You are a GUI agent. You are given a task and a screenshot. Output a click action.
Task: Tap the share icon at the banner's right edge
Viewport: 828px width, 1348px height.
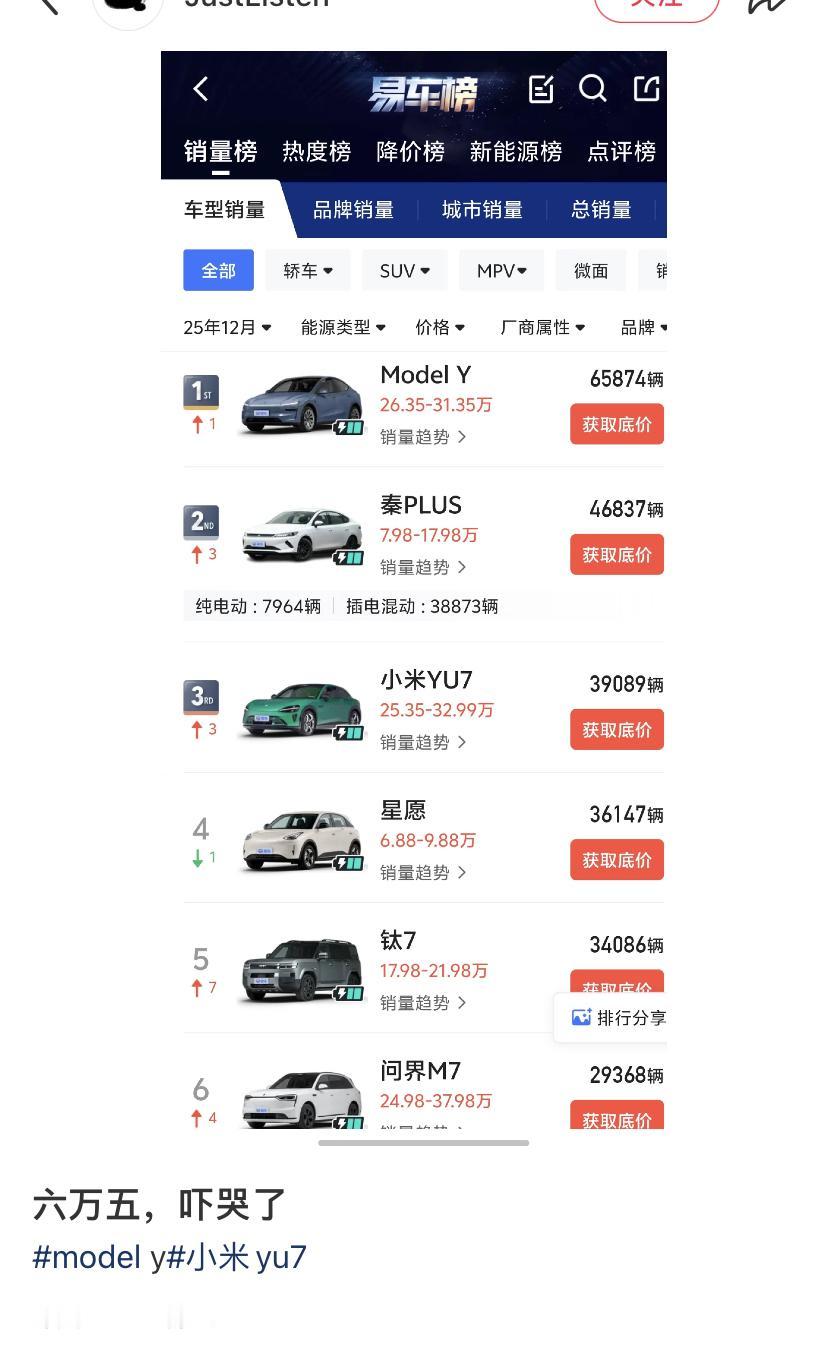[645, 88]
